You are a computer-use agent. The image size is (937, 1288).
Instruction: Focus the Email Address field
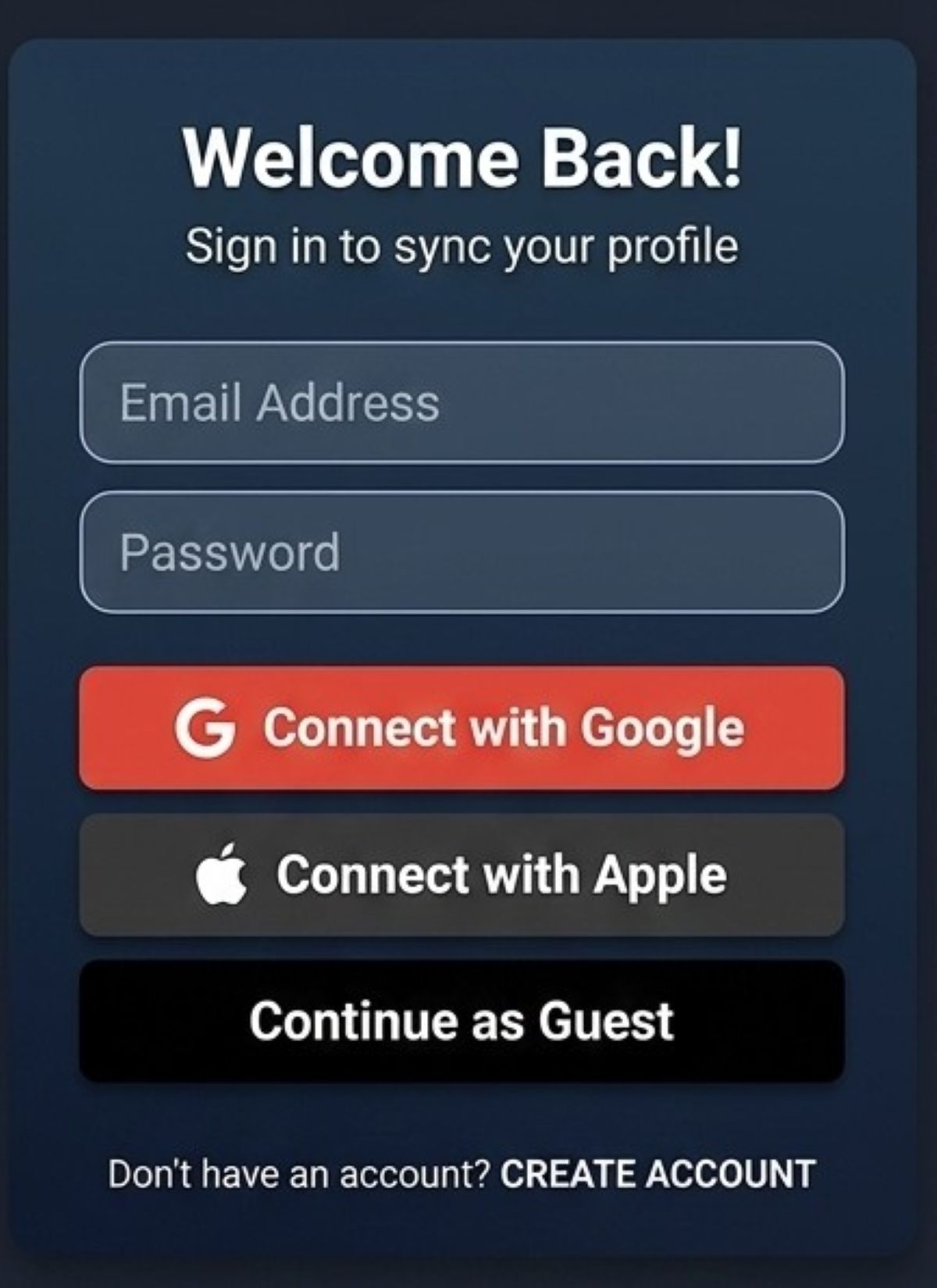pos(461,402)
